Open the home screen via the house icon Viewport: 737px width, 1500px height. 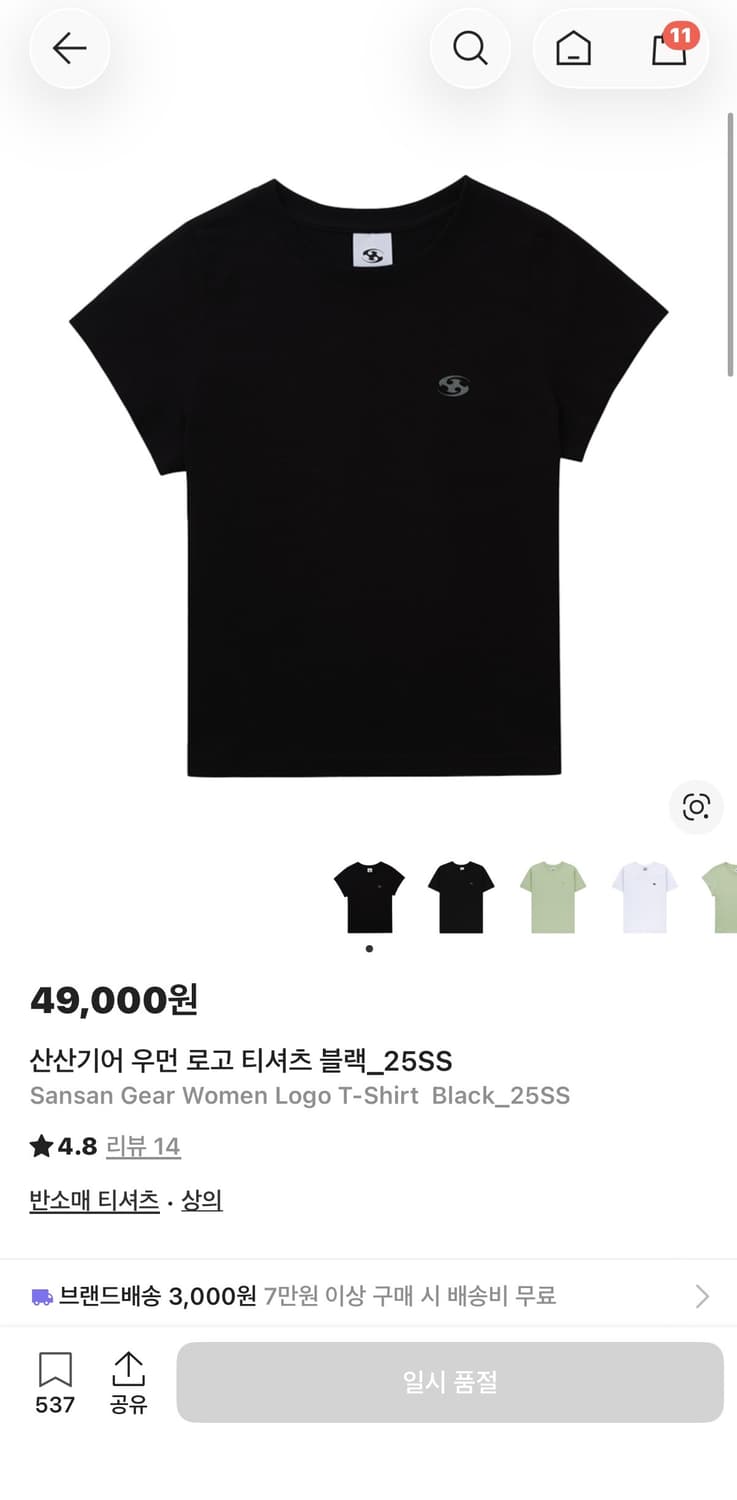coord(572,48)
